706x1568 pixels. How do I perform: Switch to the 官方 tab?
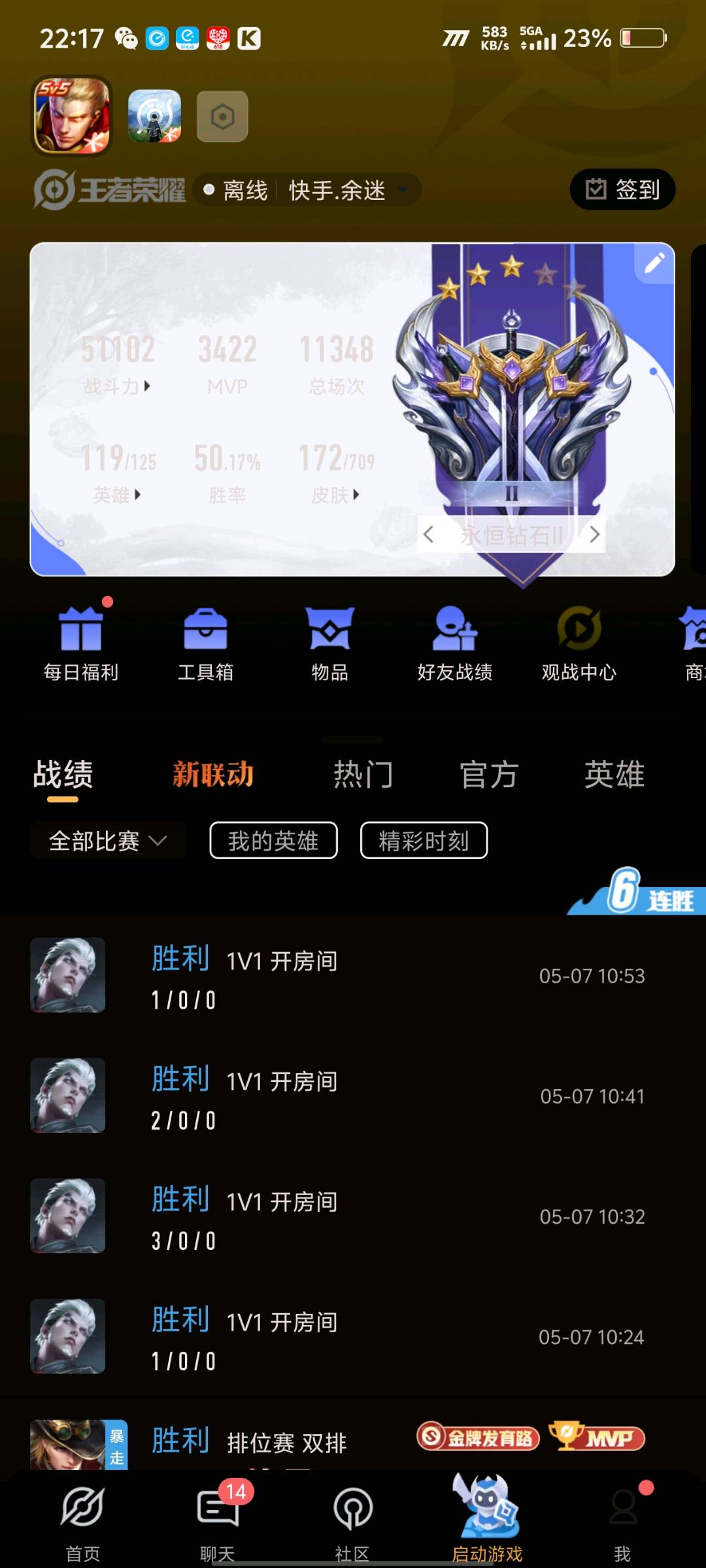489,775
